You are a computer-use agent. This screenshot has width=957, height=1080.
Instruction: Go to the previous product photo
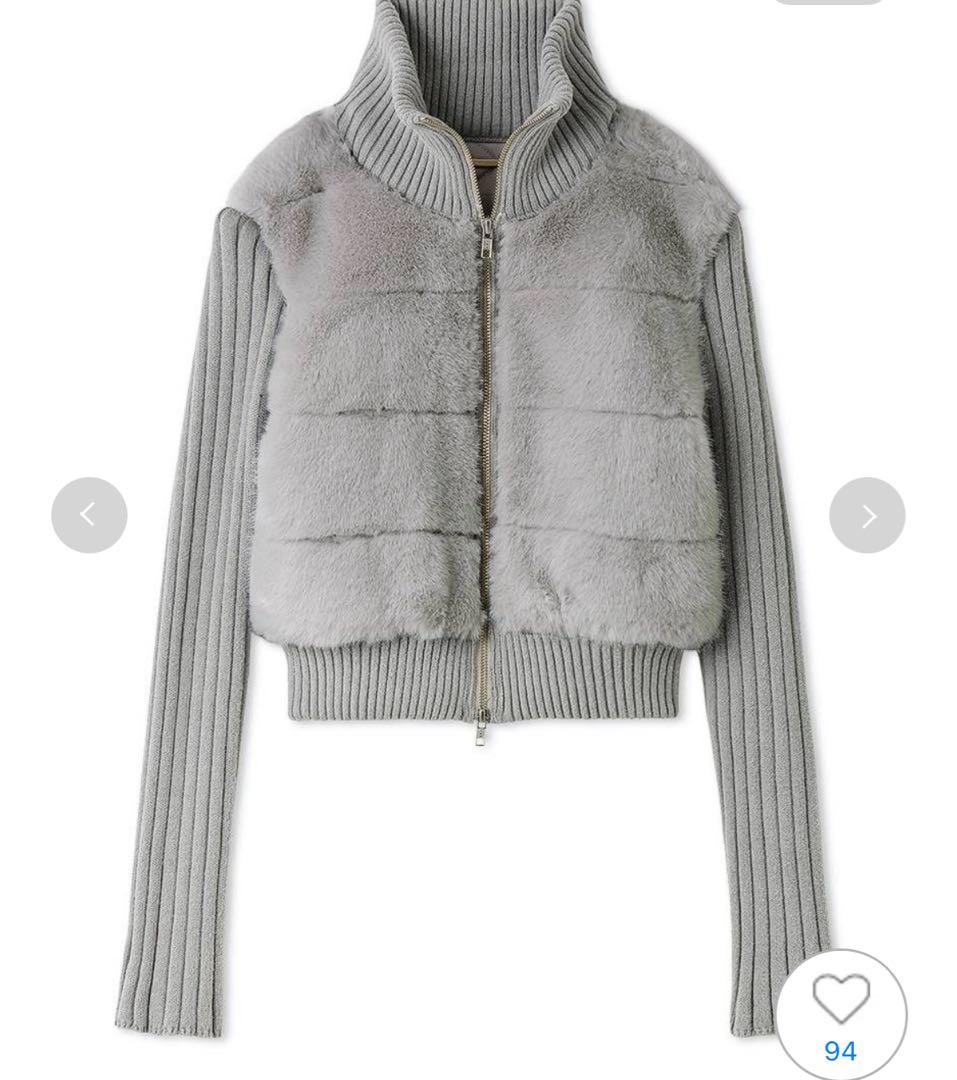pyautogui.click(x=89, y=515)
